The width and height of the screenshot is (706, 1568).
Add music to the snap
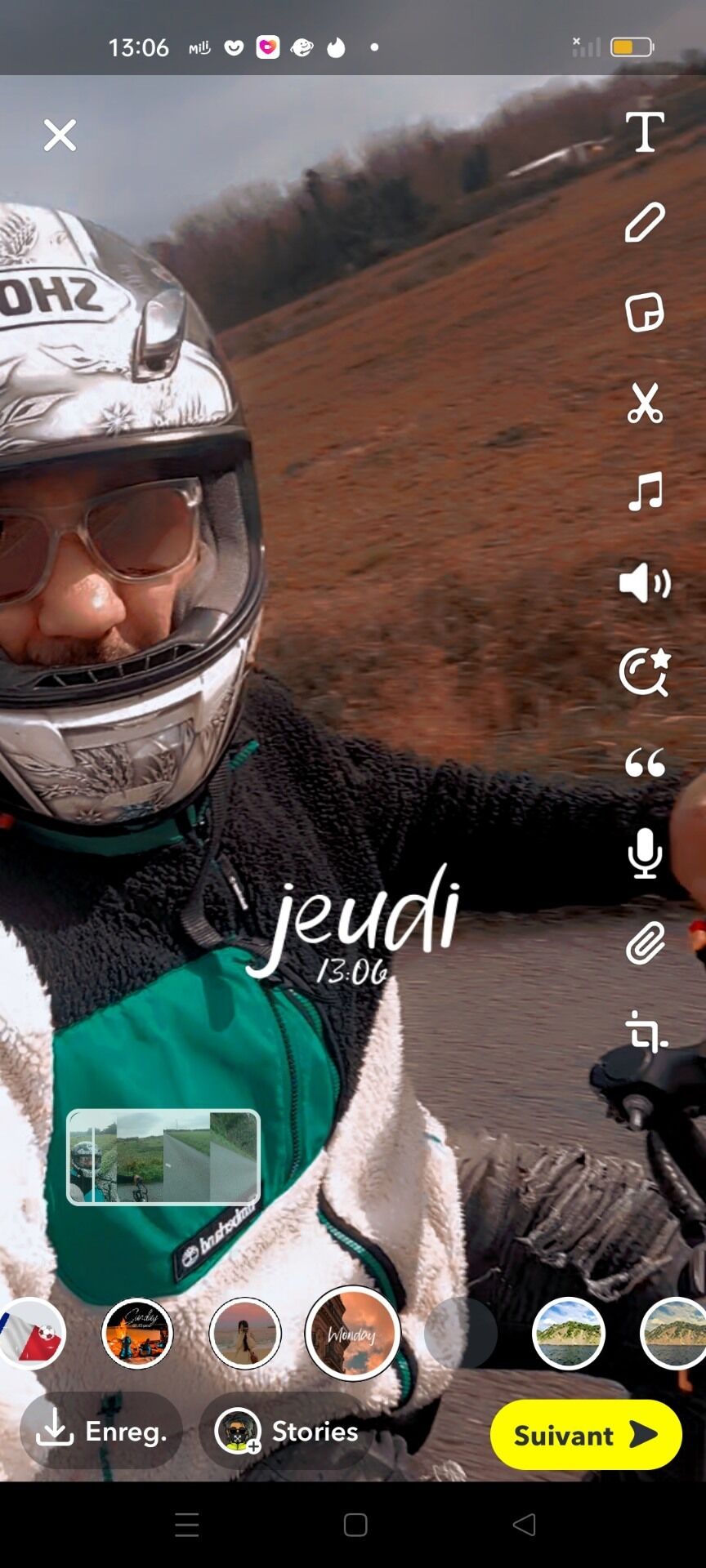tap(645, 492)
